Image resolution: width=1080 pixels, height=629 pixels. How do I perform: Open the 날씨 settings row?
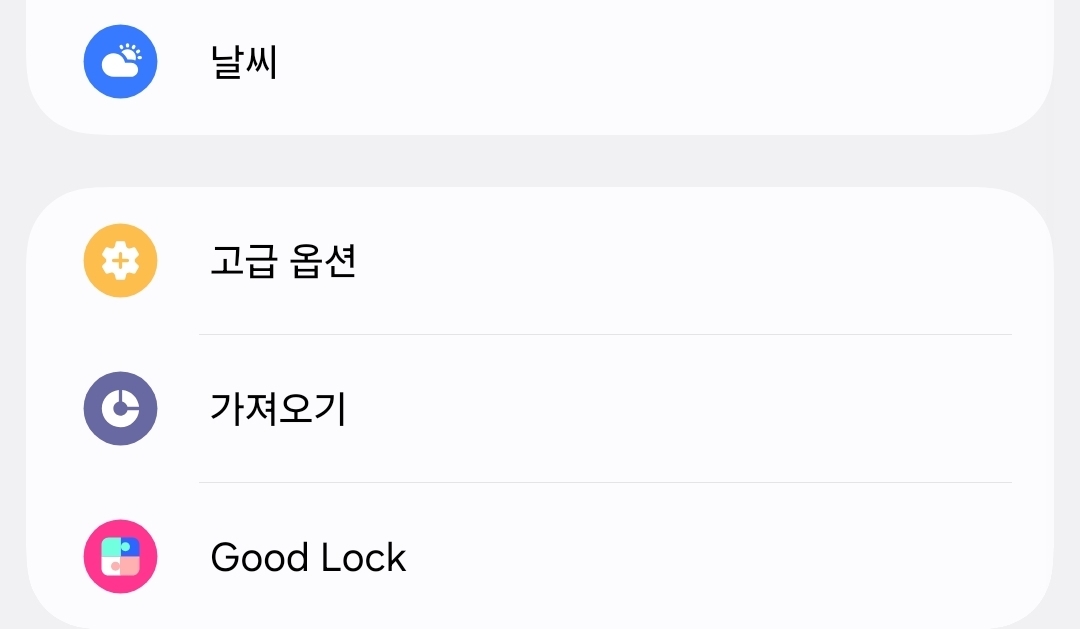244,62
